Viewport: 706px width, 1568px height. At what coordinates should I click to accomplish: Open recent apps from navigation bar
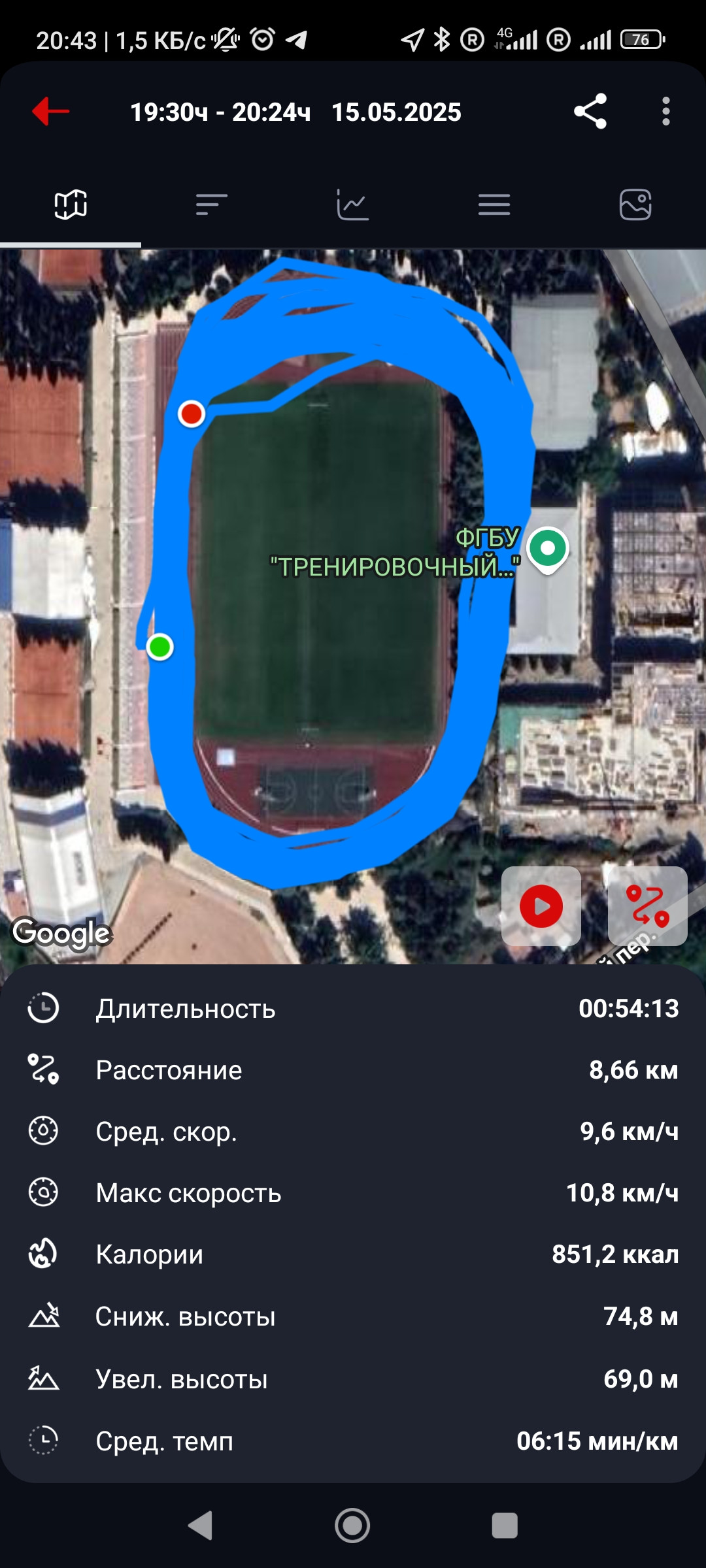pos(505,1526)
